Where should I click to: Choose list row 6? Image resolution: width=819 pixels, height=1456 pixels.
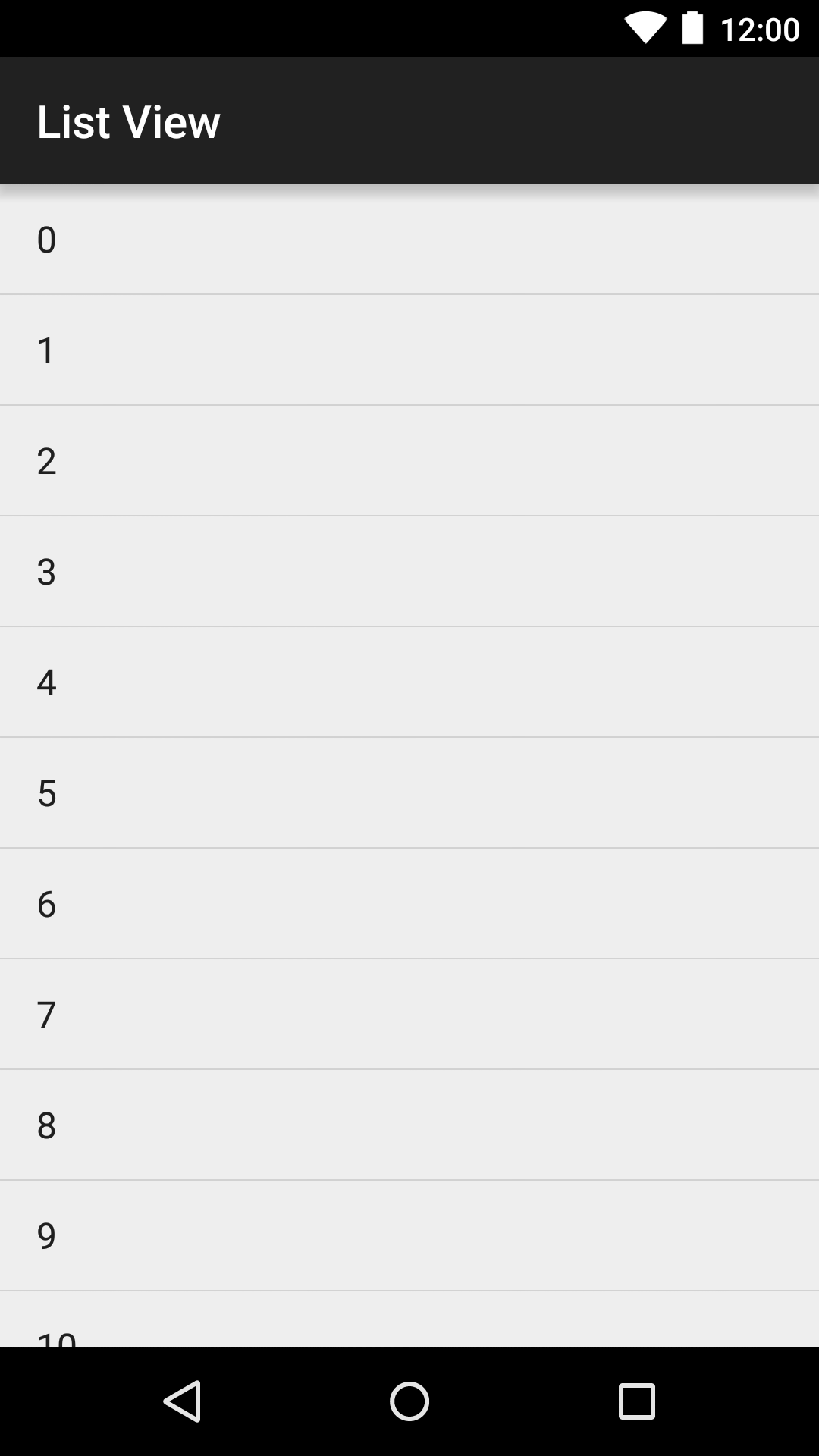tap(409, 902)
